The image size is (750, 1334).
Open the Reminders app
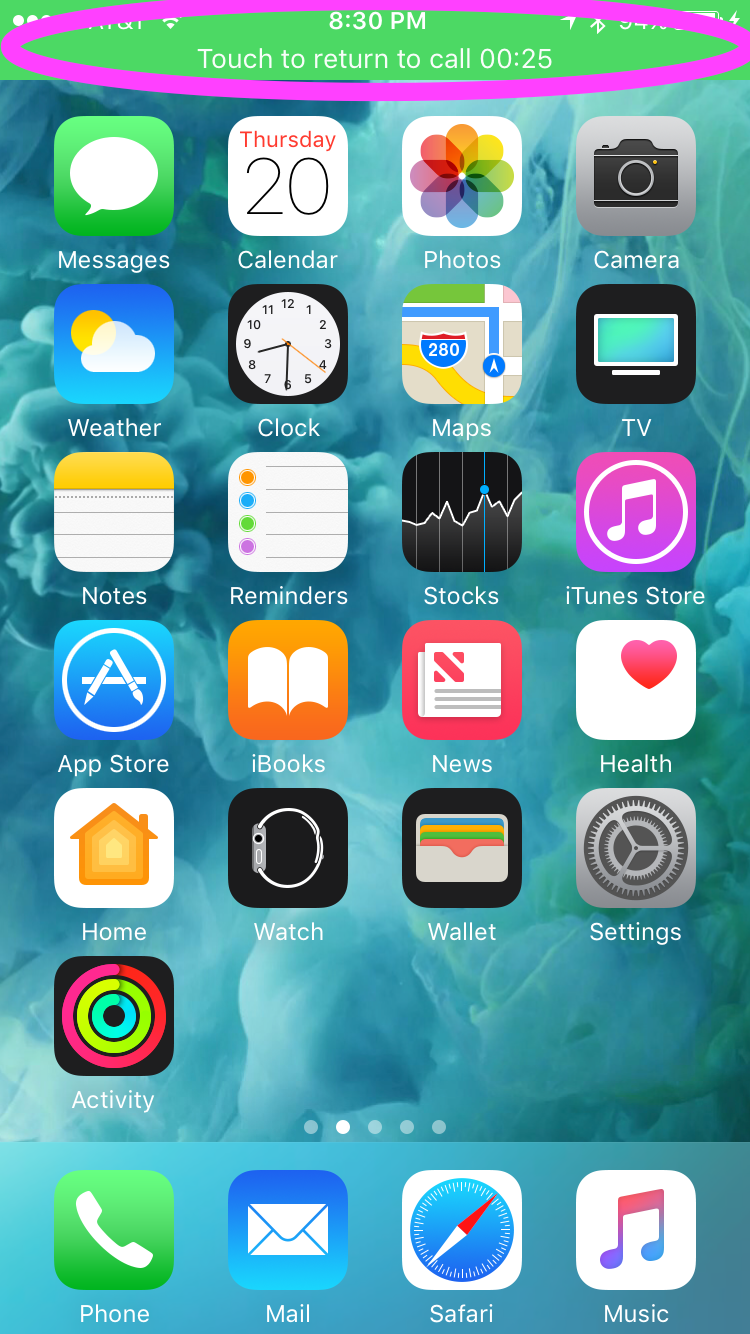[x=288, y=512]
